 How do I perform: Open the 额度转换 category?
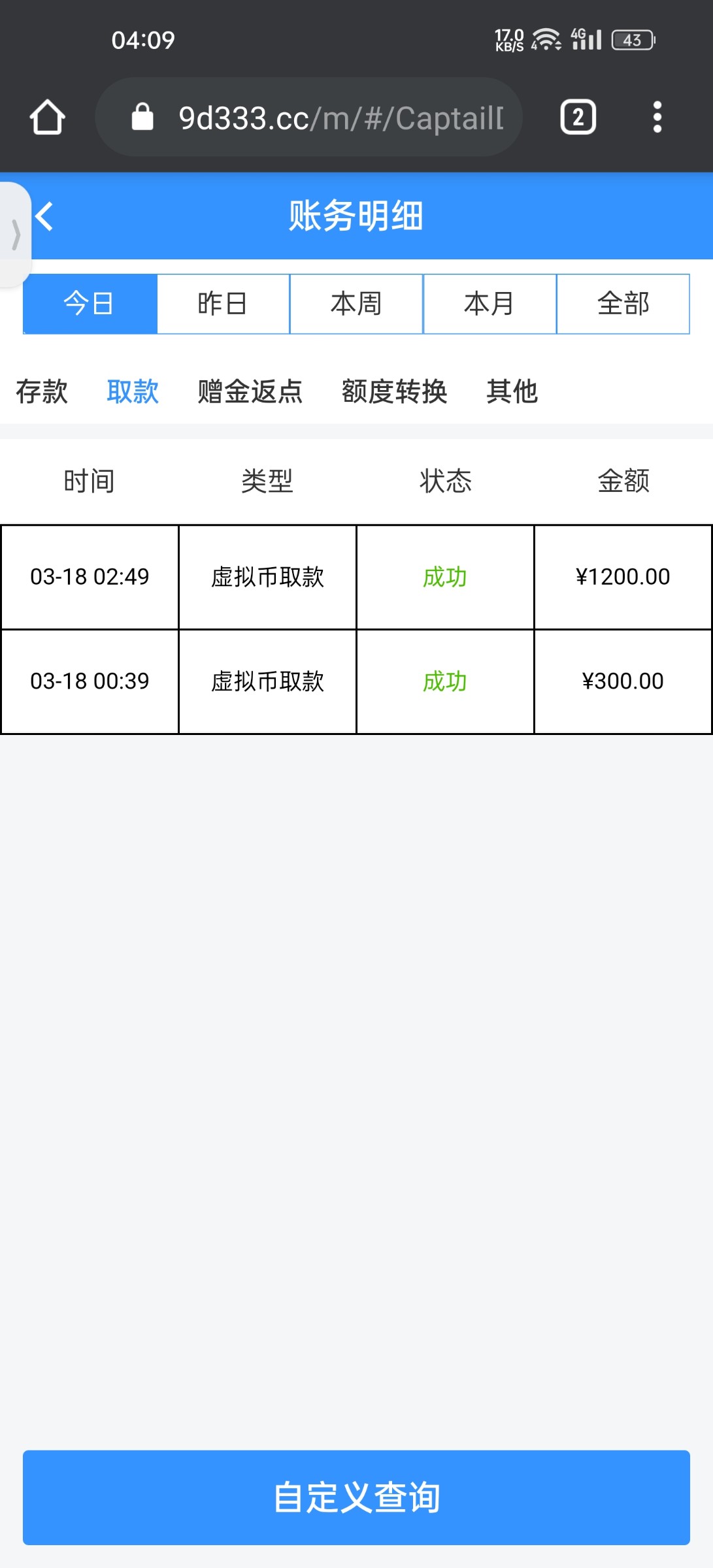click(x=394, y=392)
